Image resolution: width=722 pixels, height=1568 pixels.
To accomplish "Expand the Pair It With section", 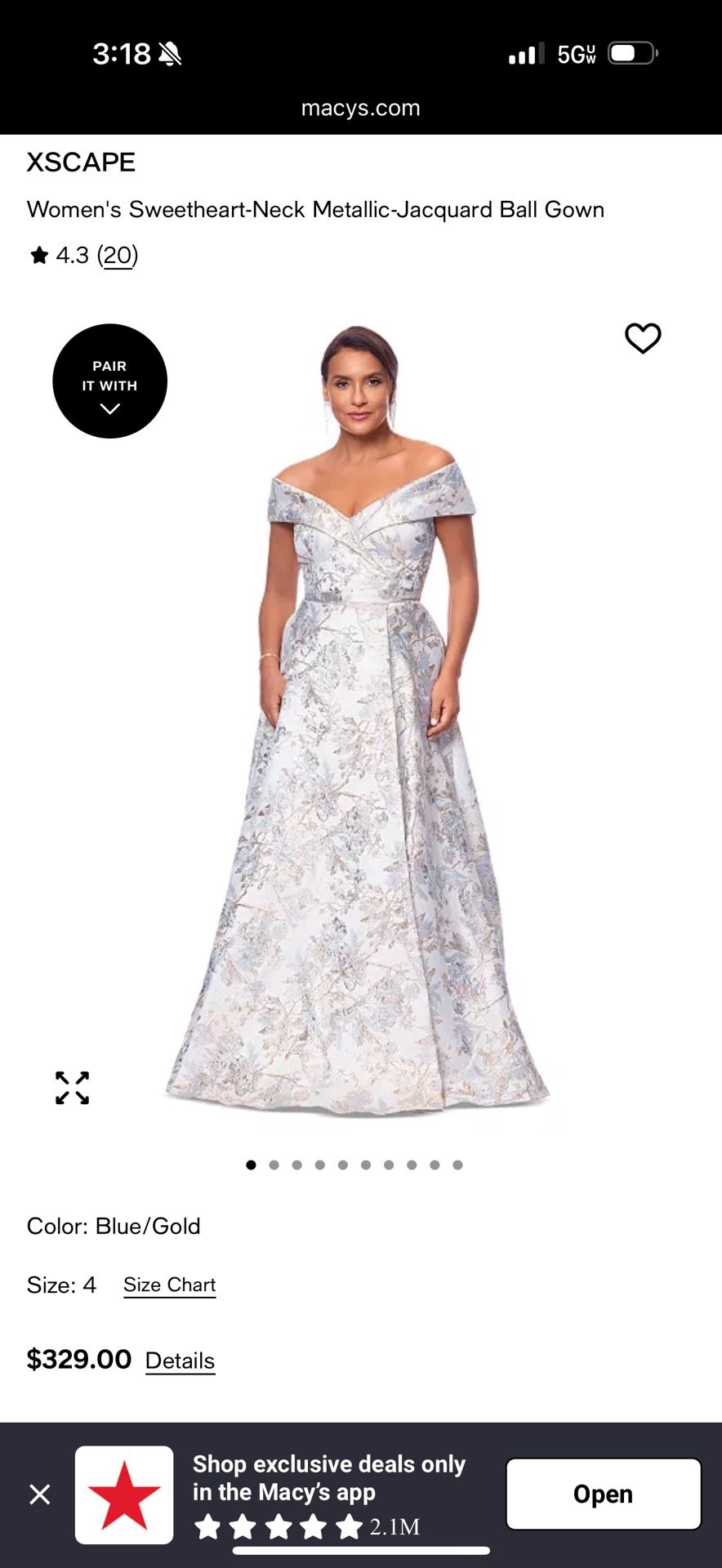I will (109, 381).
